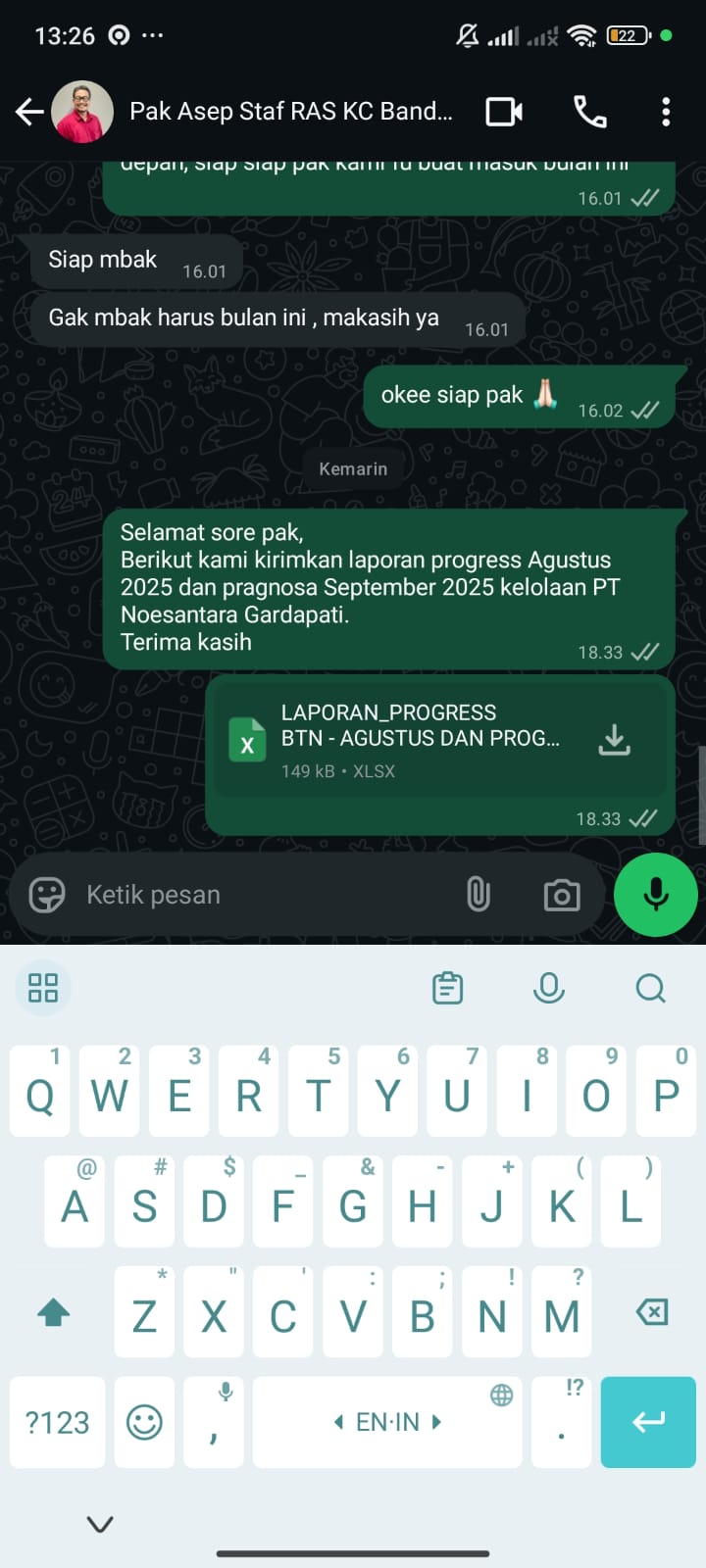
Task: Go back to the chat list
Action: pos(29,112)
